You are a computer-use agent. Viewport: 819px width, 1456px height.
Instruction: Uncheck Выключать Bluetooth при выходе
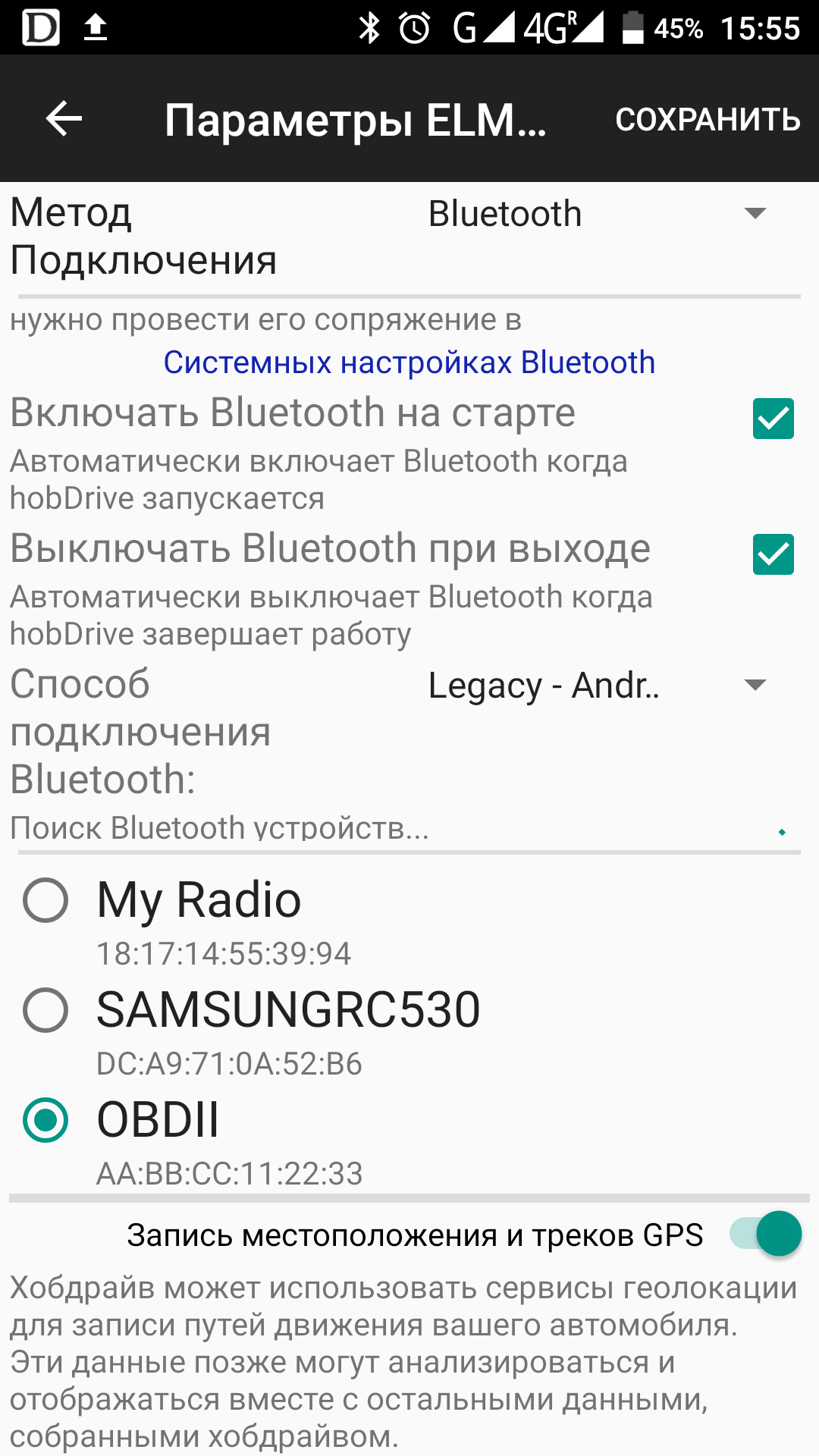[x=773, y=554]
